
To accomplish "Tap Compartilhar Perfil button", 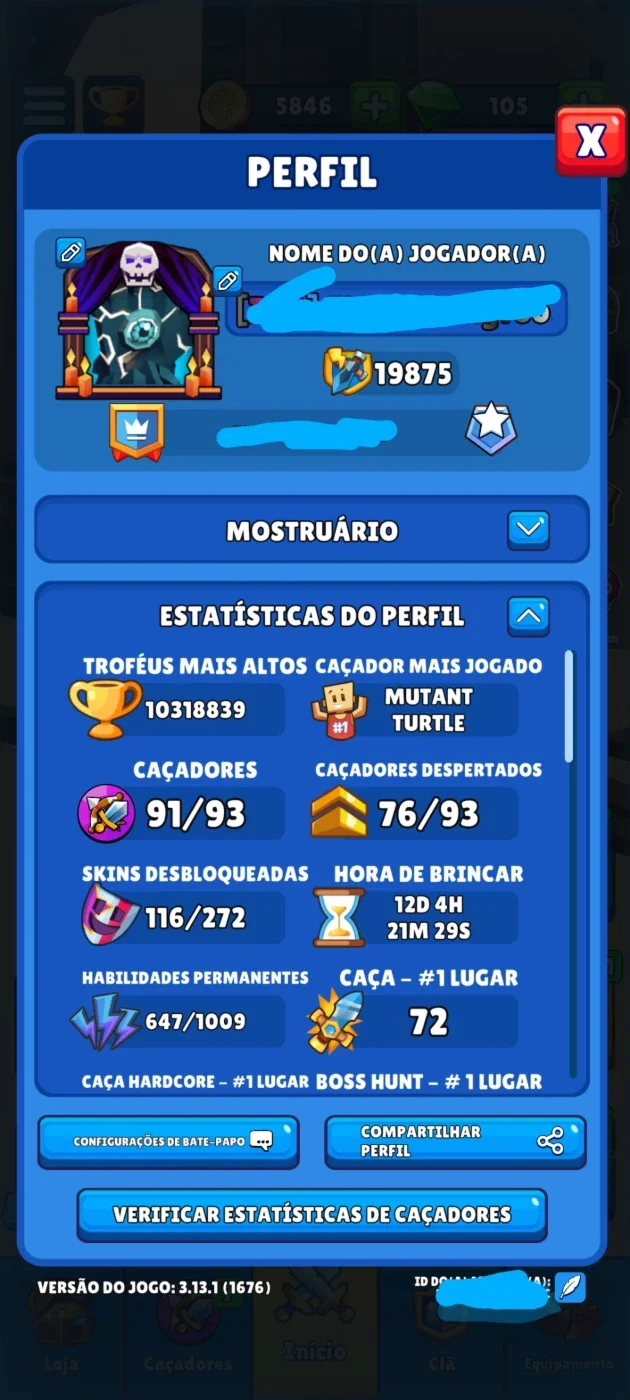I will (x=455, y=1141).
